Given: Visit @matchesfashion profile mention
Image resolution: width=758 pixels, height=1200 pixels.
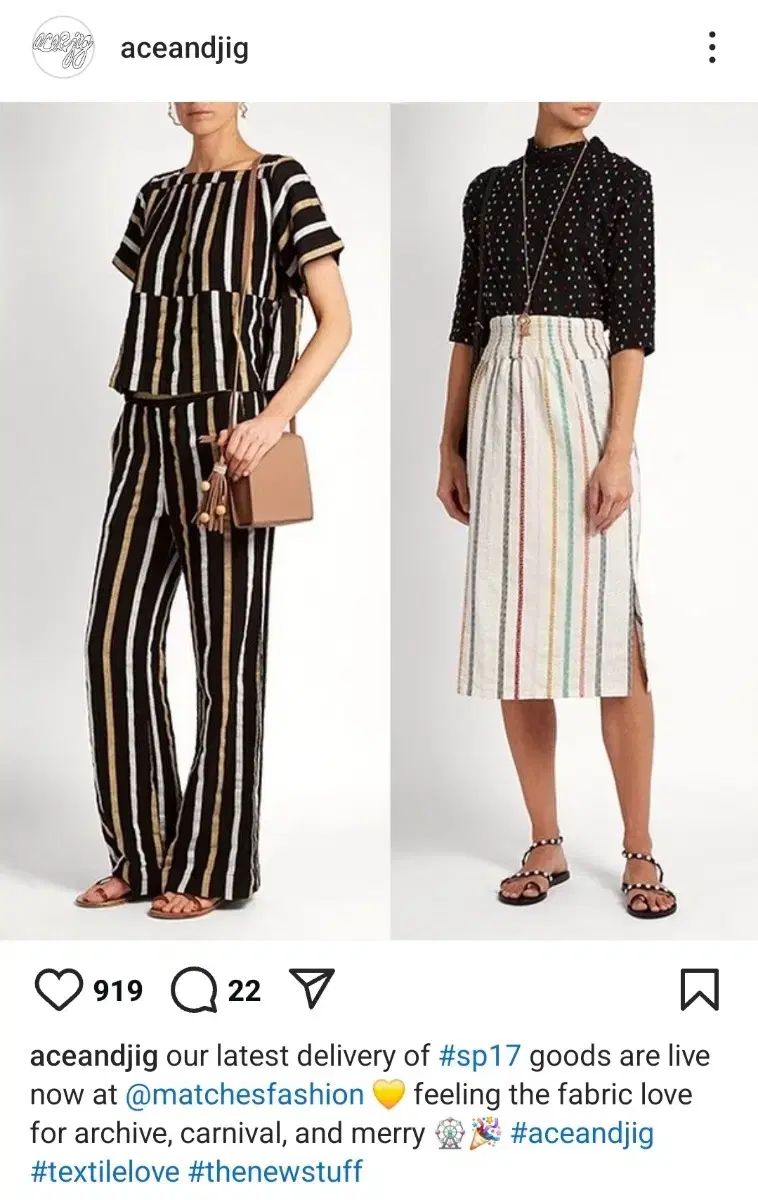Looking at the screenshot, I should click(244, 1095).
